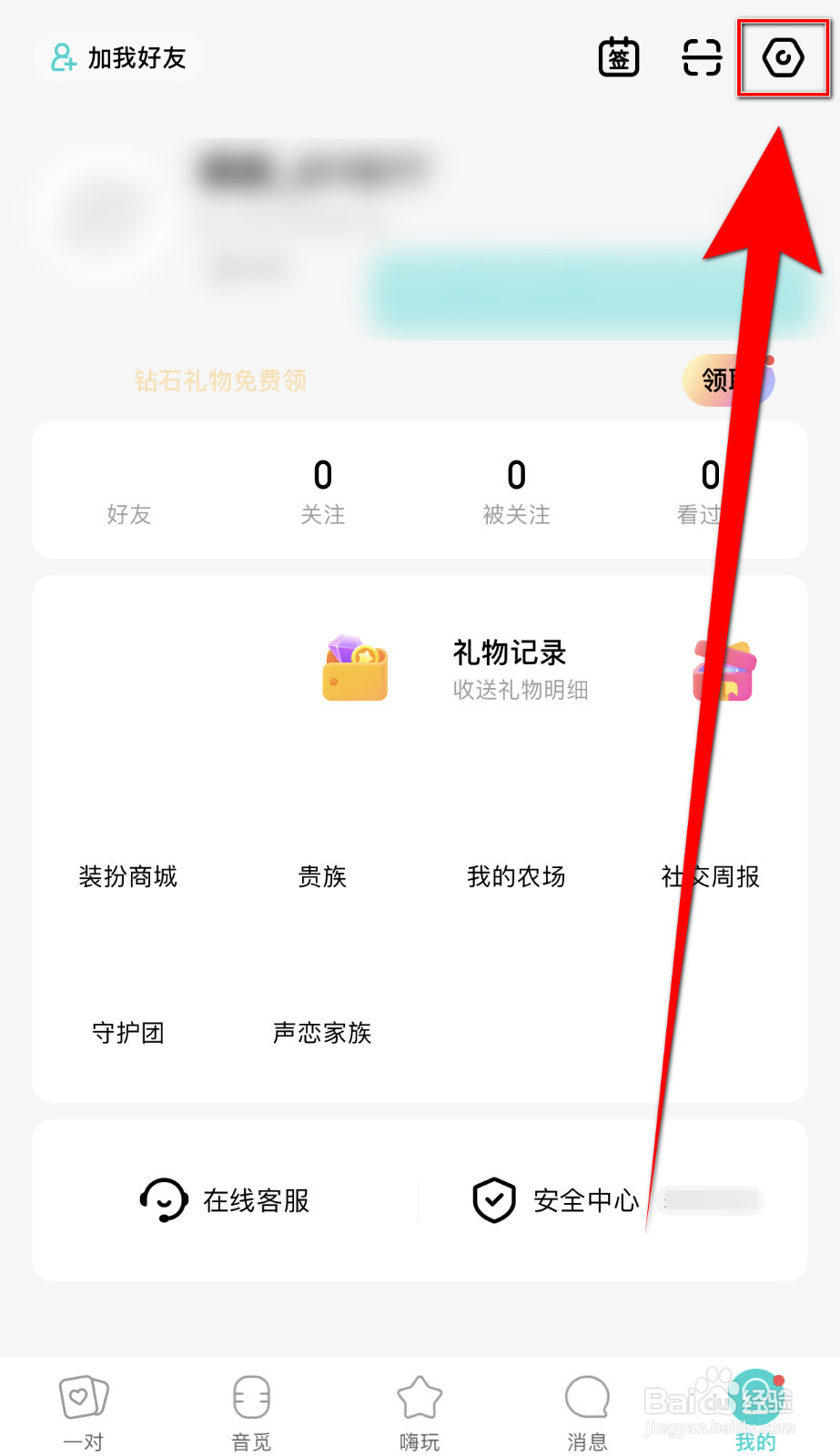Open the 社交周报 weekly report
840x1456 pixels.
pos(710,876)
